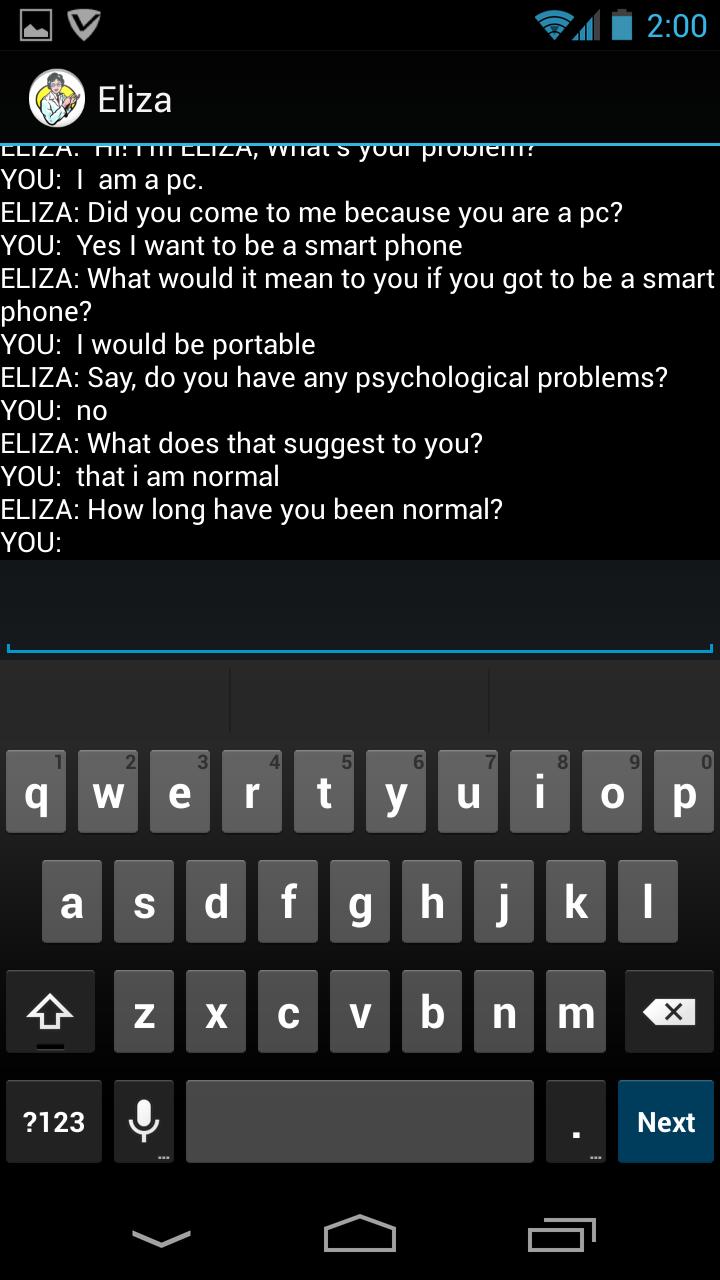The height and width of the screenshot is (1280, 720).
Task: Tap the letter p key
Action: tap(684, 793)
